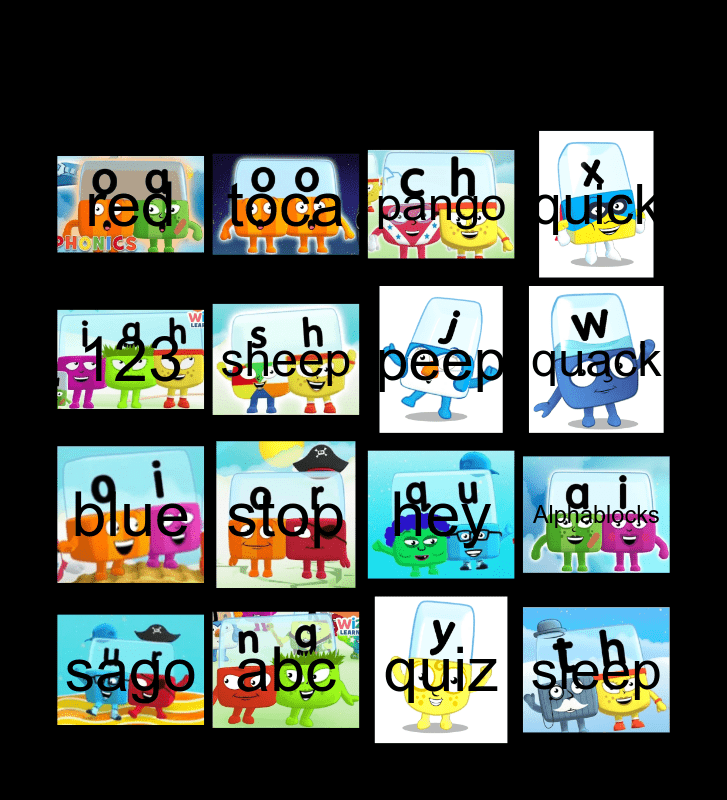Choose the quiz tile
Screen dimensions: 727x800
pyautogui.click(x=441, y=669)
